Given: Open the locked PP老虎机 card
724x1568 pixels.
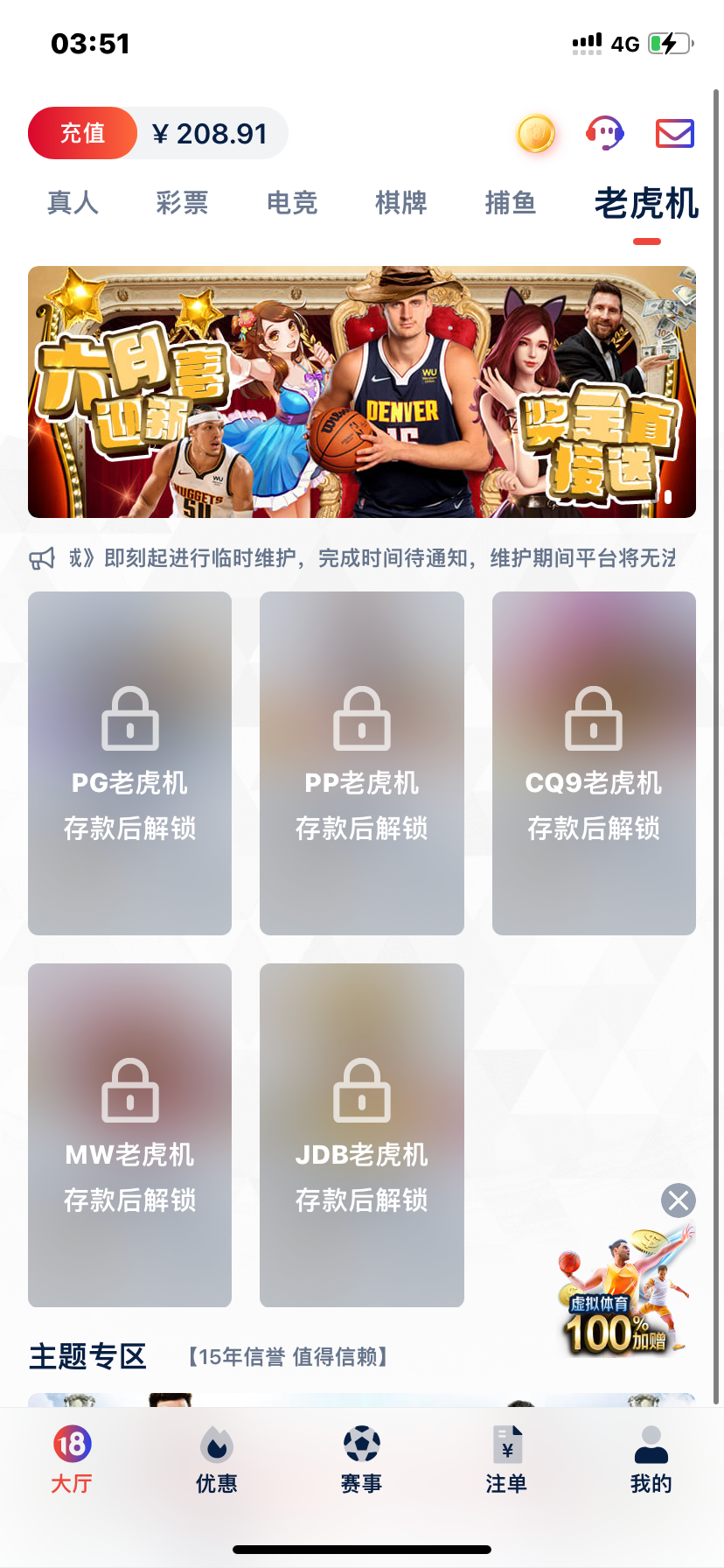Looking at the screenshot, I should pyautogui.click(x=361, y=763).
